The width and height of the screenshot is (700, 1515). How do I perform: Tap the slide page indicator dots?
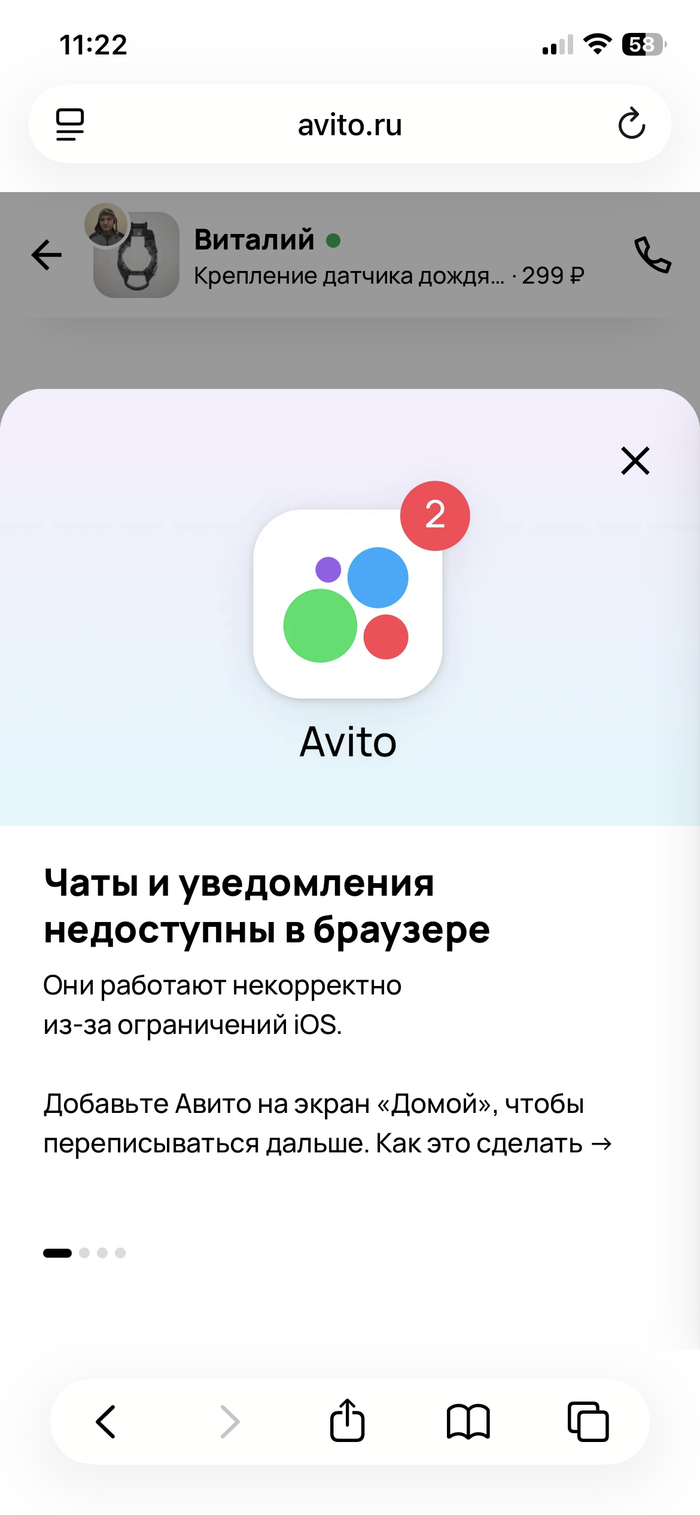85,1252
